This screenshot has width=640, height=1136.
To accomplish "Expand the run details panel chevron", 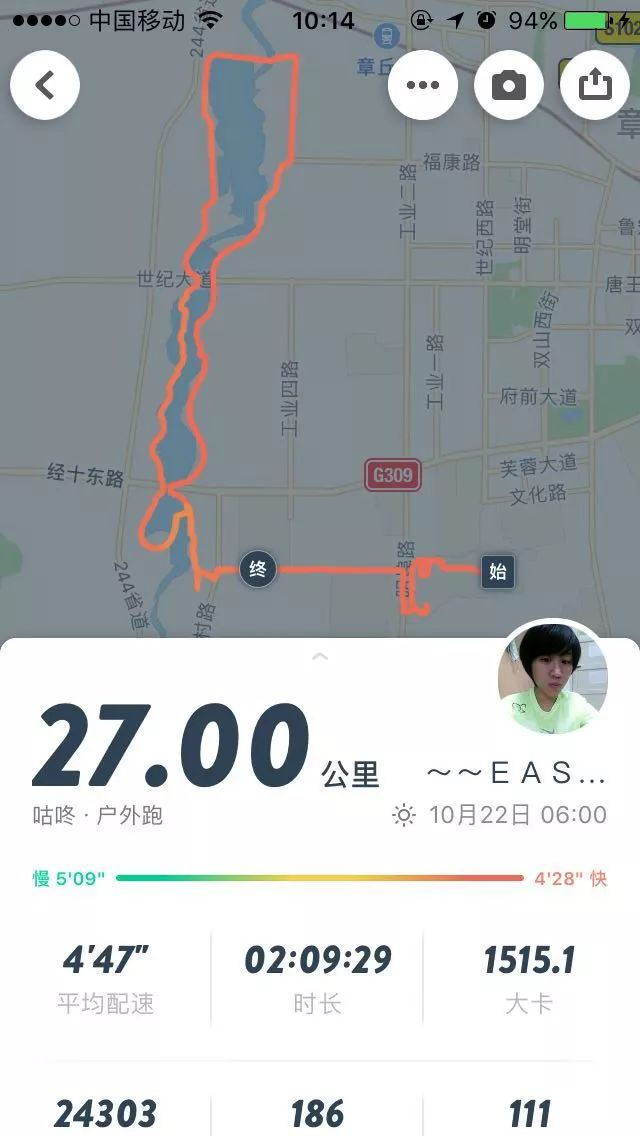I will [x=320, y=657].
